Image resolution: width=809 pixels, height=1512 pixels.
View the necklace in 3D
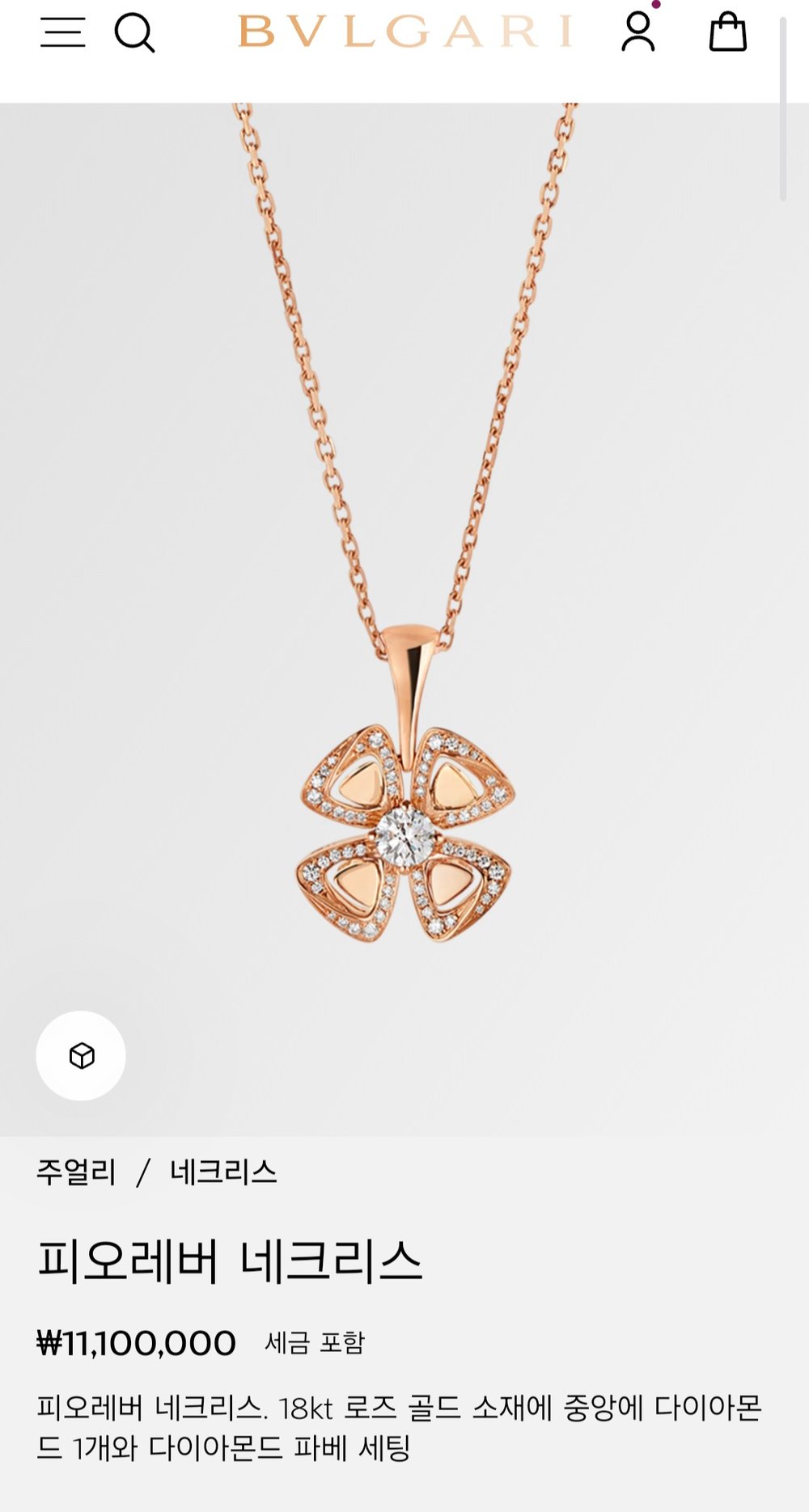pyautogui.click(x=81, y=1055)
